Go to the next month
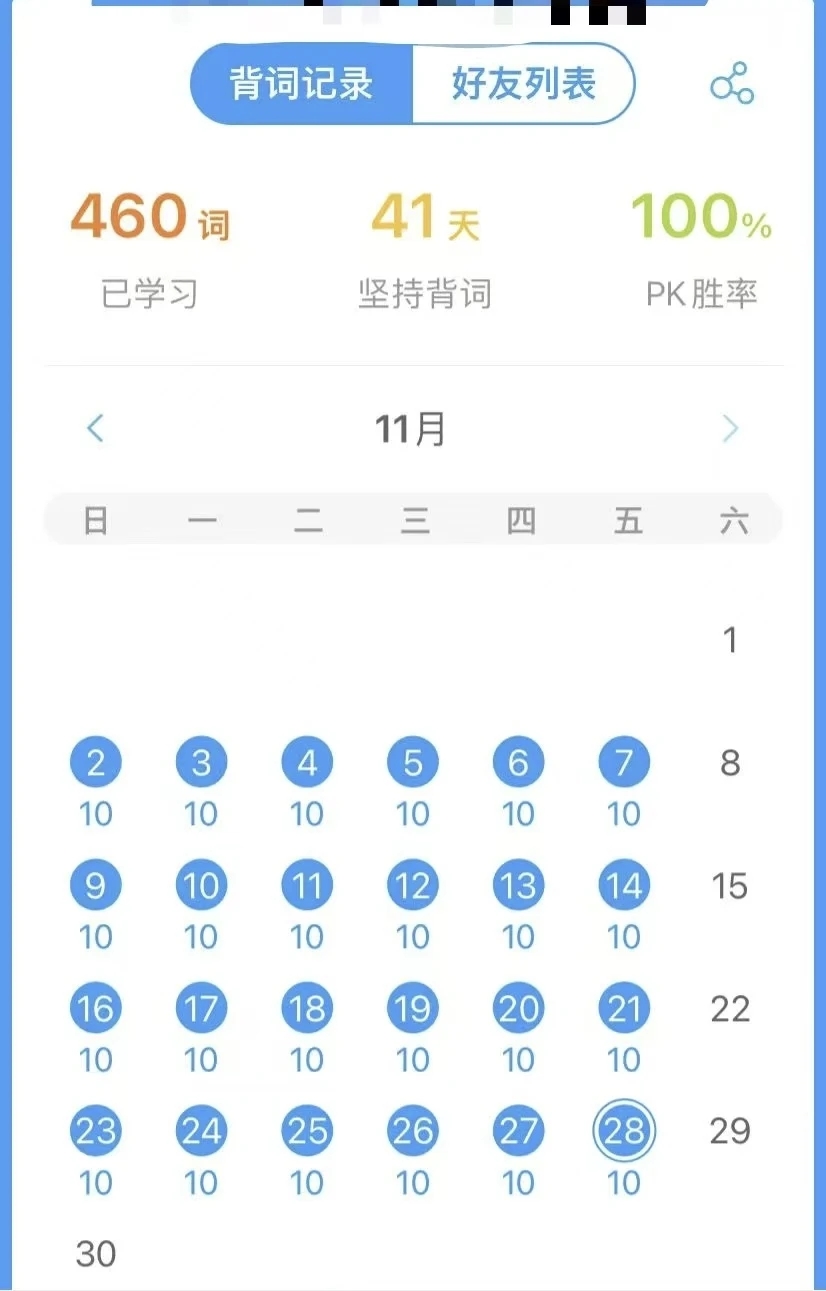The width and height of the screenshot is (826, 1291). (x=730, y=429)
